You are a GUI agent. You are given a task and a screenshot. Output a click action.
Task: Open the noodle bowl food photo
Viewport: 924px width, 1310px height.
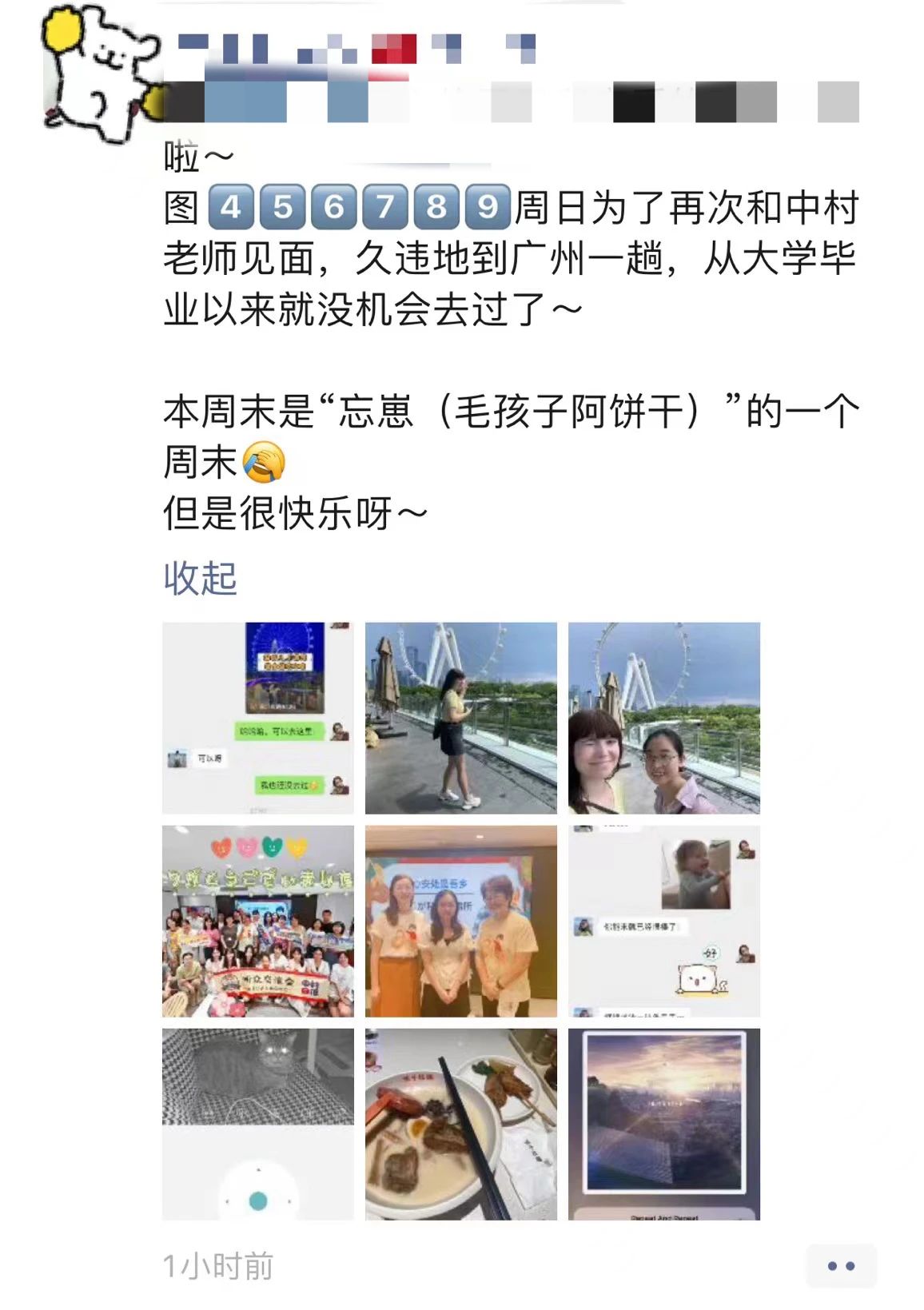(460, 1124)
